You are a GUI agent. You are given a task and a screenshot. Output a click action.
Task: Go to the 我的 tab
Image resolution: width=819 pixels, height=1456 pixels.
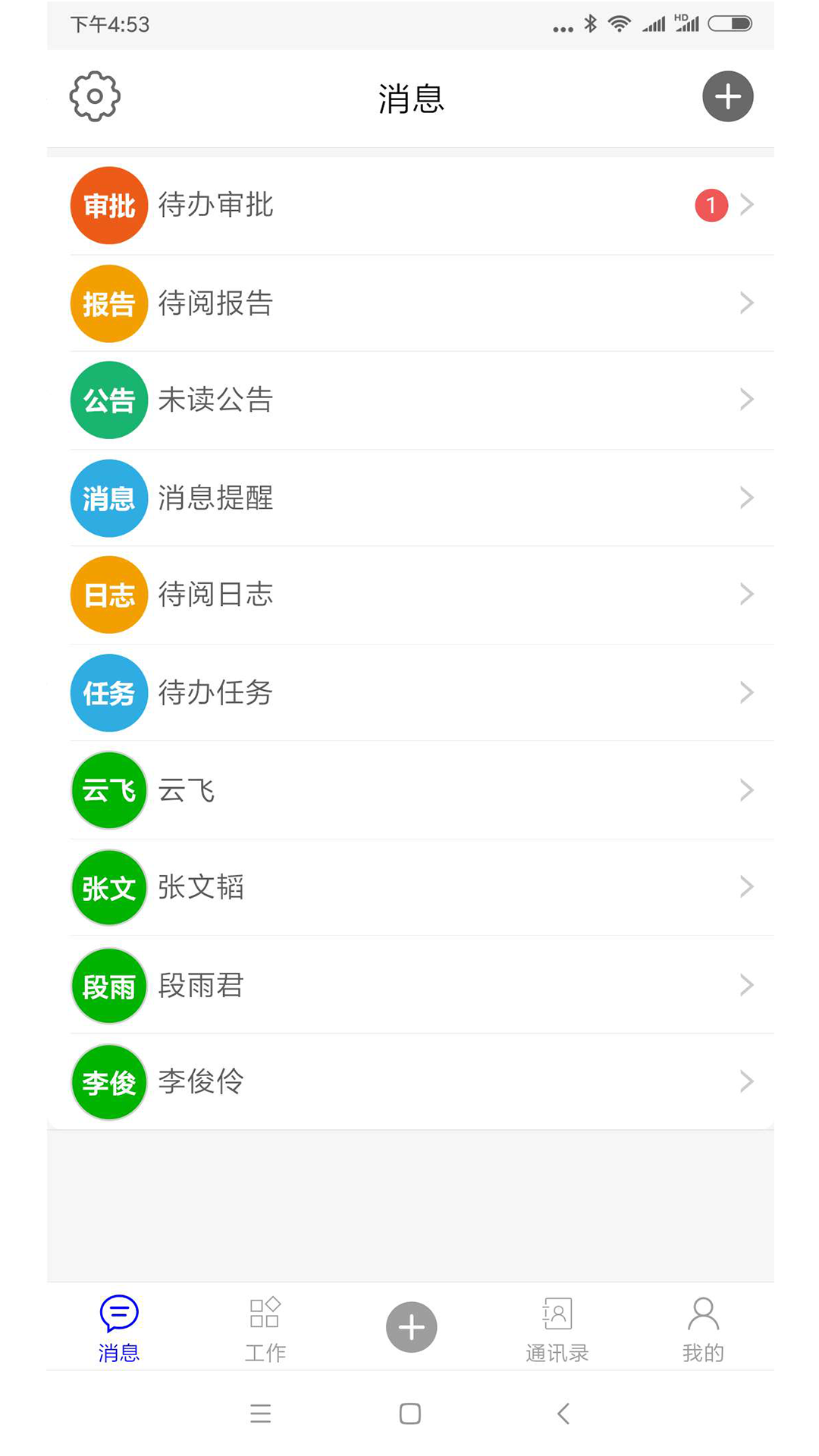[703, 1329]
